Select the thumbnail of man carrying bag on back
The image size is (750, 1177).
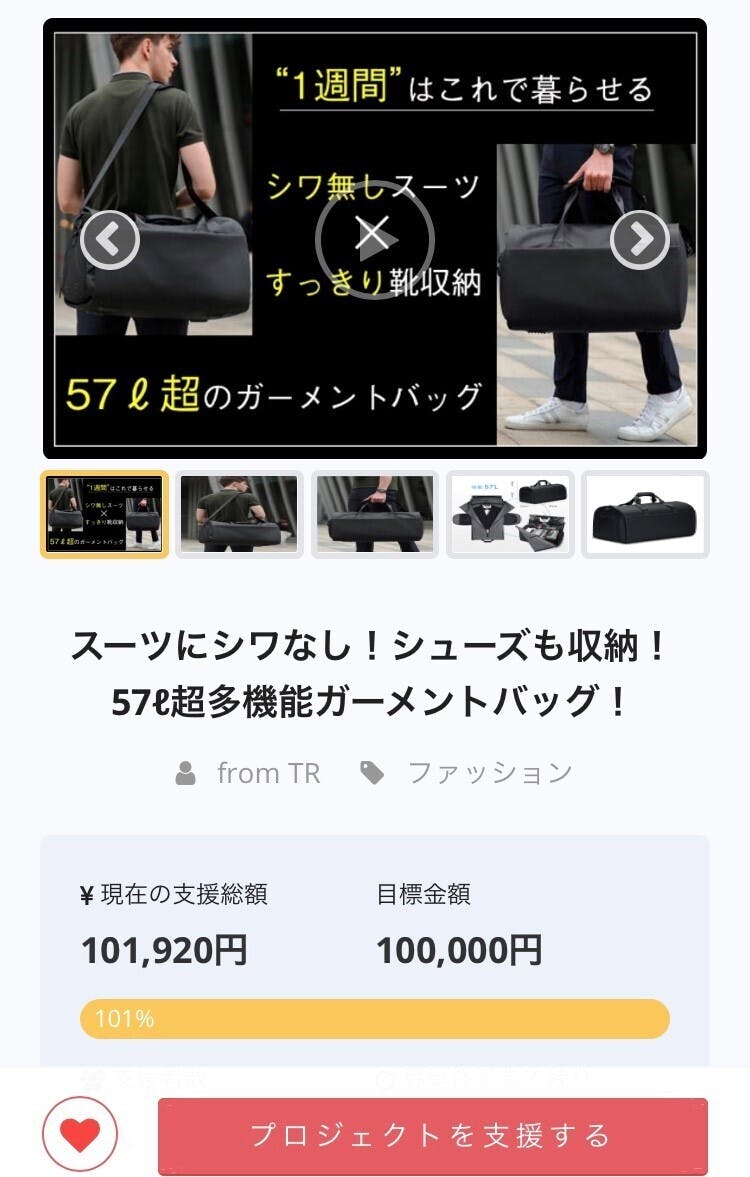[x=239, y=514]
